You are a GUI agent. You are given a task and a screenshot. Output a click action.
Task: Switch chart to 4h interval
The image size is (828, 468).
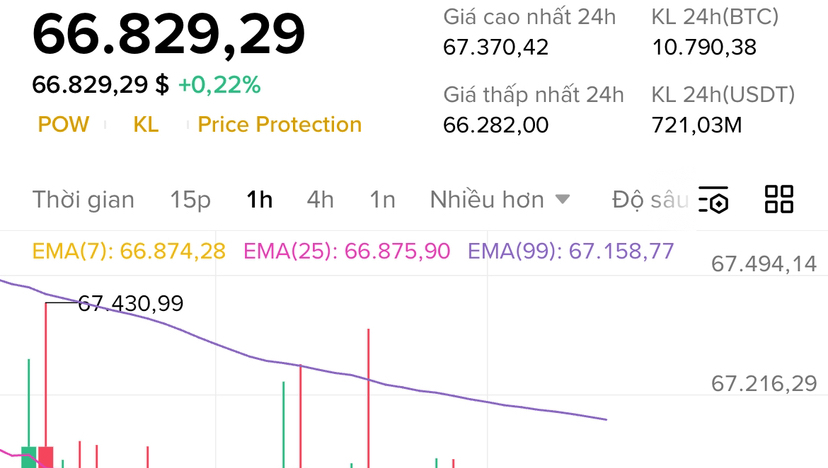(320, 199)
